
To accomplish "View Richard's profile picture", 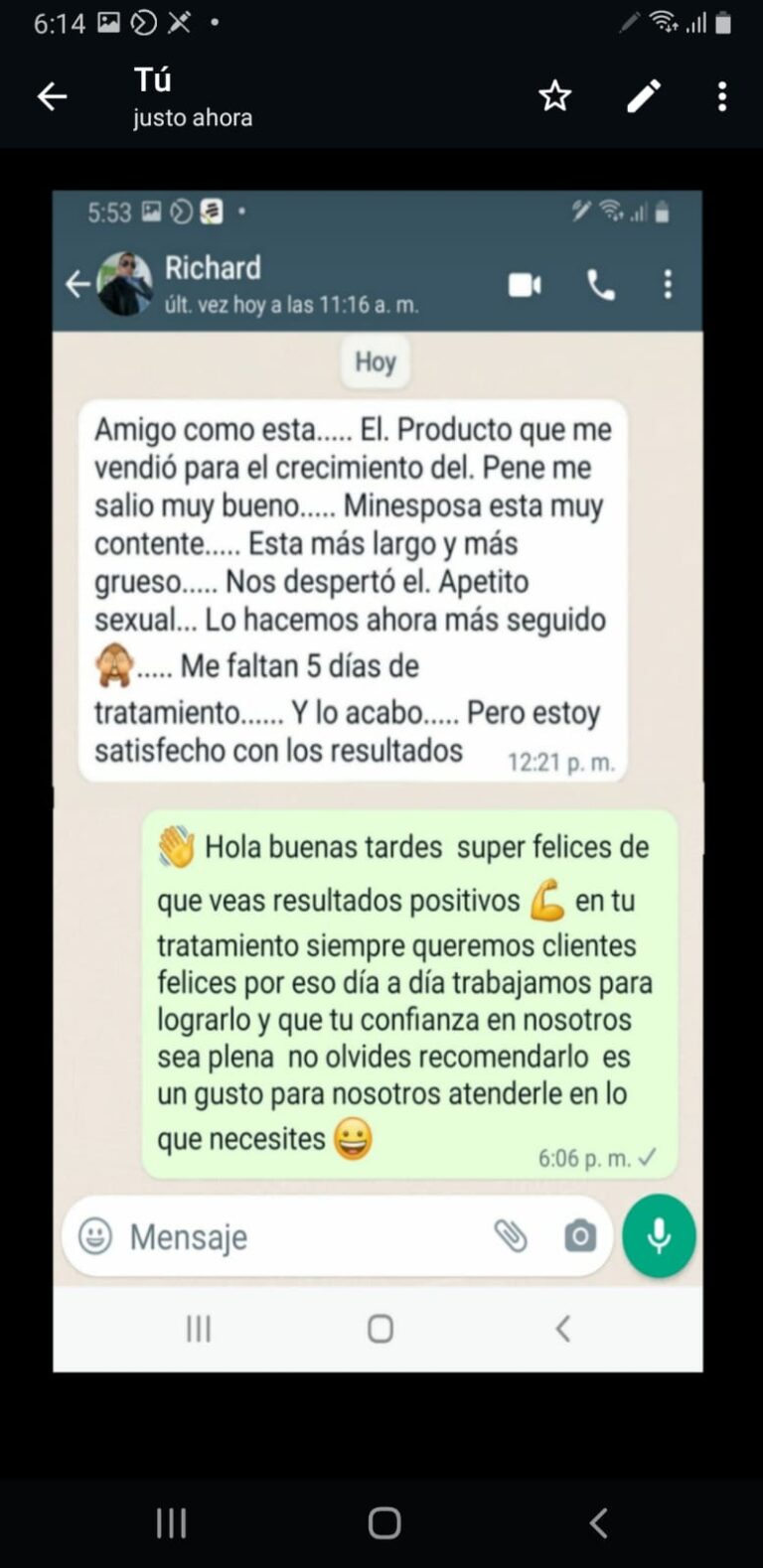I will click(x=122, y=283).
